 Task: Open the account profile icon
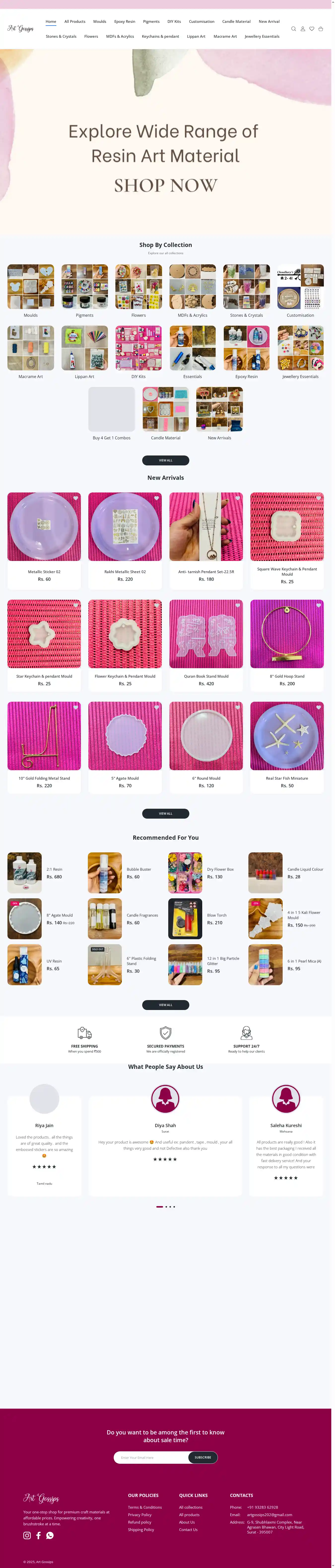pyautogui.click(x=303, y=29)
